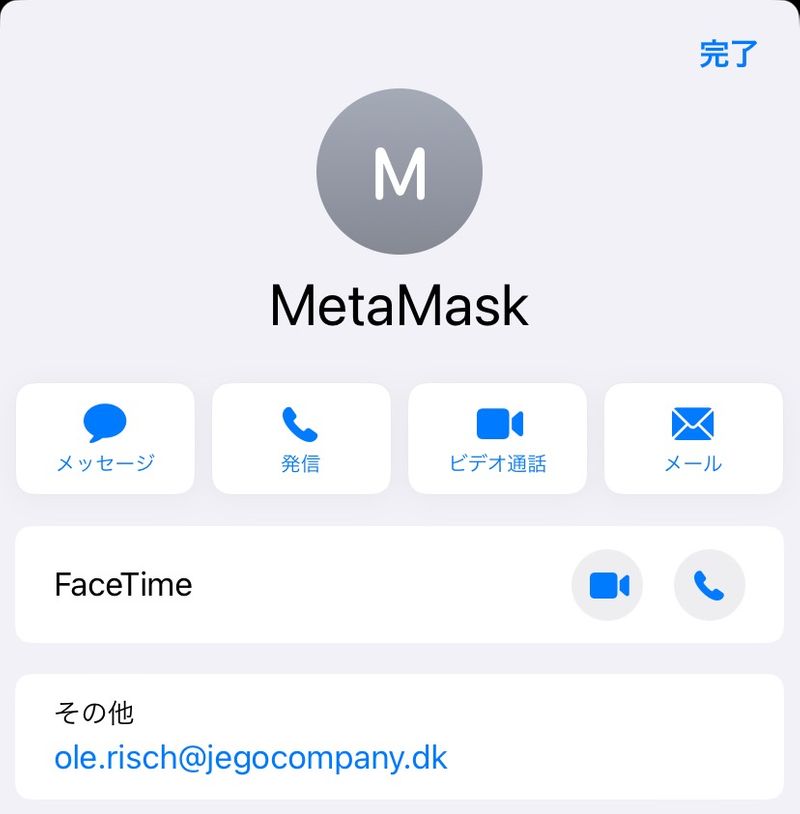Start FaceTime video call icon
Image resolution: width=800 pixels, height=814 pixels.
[x=607, y=585]
